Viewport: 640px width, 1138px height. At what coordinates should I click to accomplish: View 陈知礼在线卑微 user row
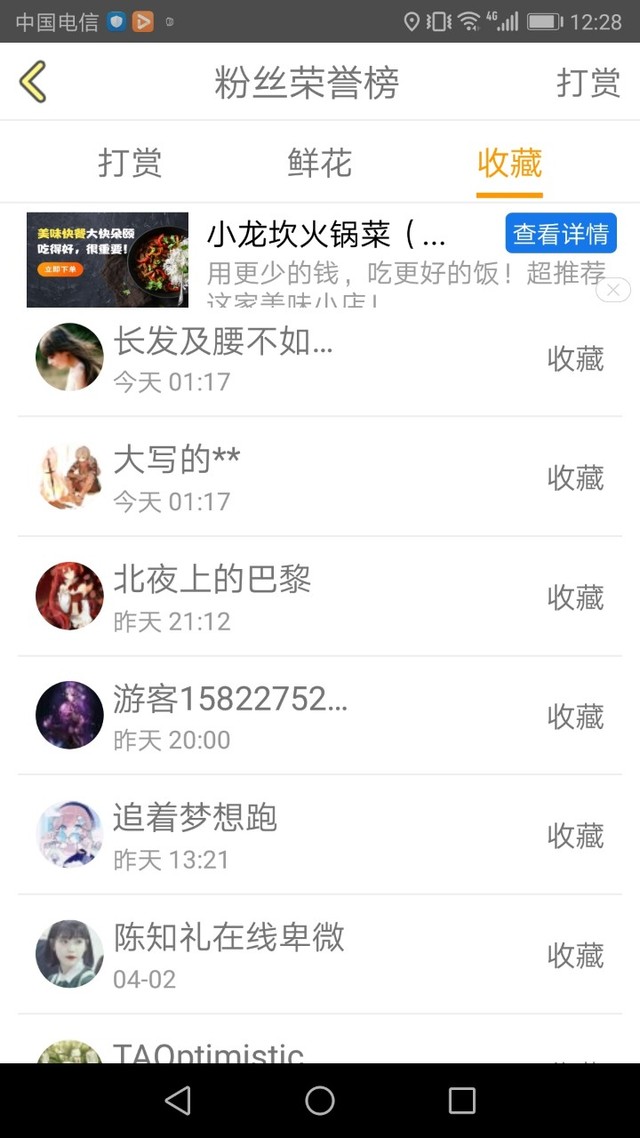coord(320,954)
